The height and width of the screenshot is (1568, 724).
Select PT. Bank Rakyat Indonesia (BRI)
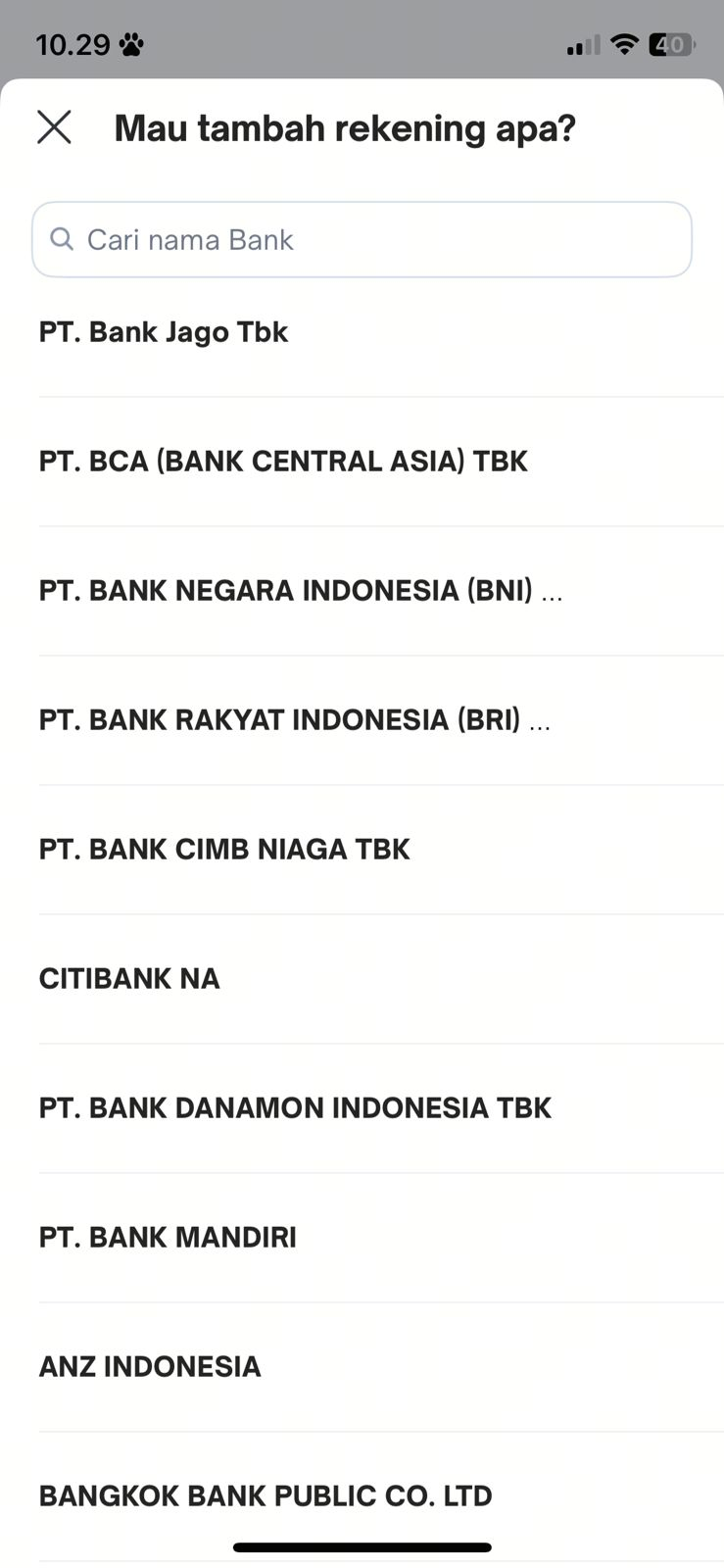294,720
